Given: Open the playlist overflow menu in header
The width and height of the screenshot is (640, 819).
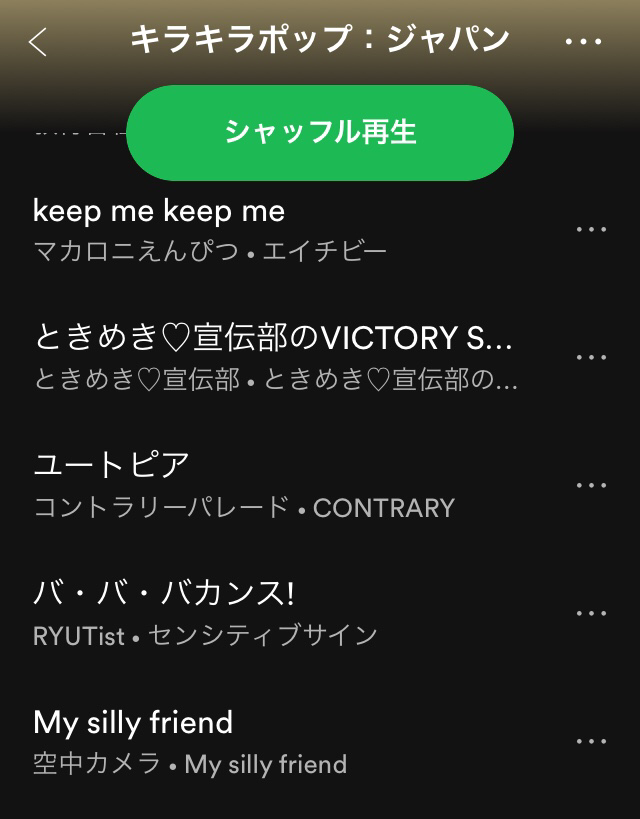Looking at the screenshot, I should [x=583, y=42].
